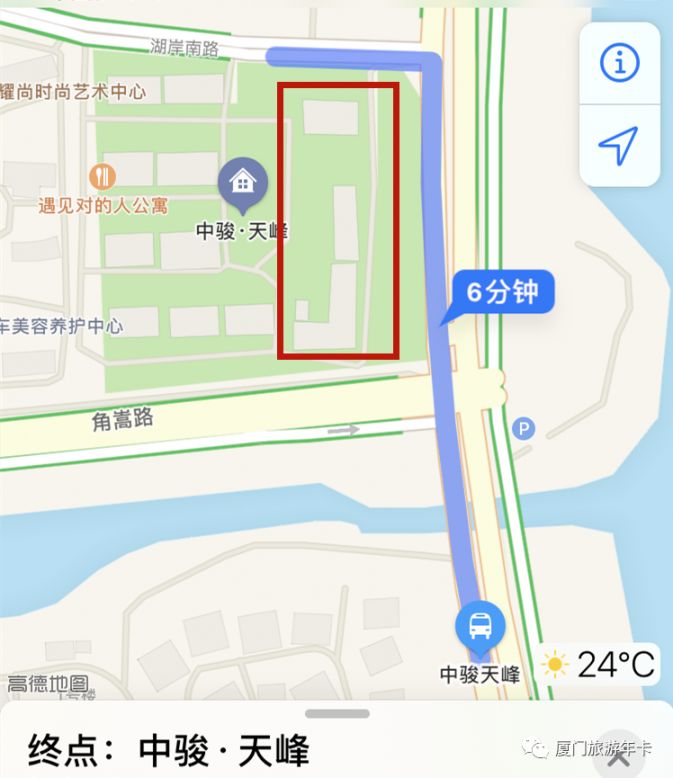Tap the 6分钟 route time label

coord(502,293)
